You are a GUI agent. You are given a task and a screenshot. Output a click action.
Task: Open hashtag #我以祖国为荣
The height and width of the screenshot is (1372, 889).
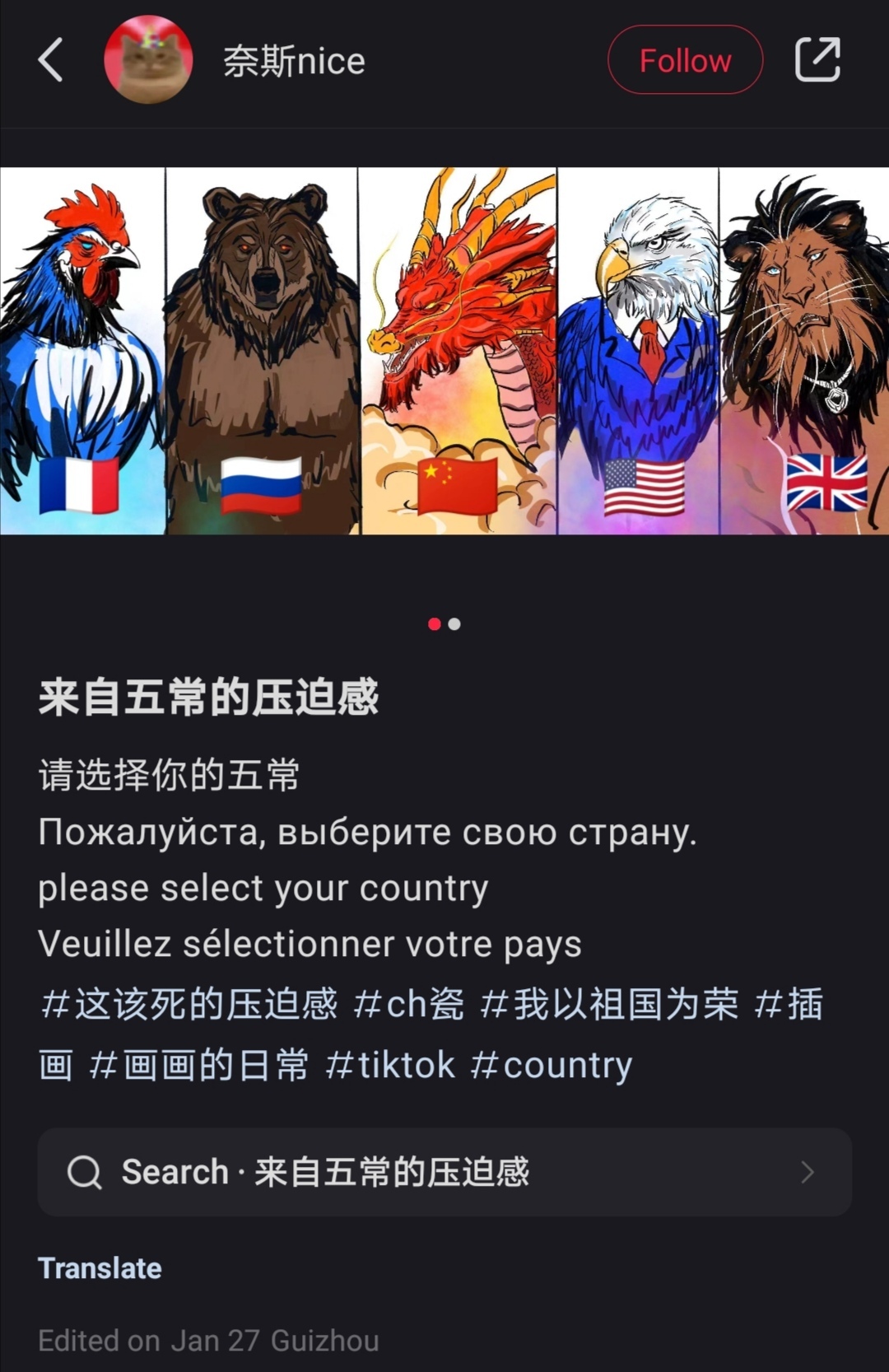click(609, 1005)
